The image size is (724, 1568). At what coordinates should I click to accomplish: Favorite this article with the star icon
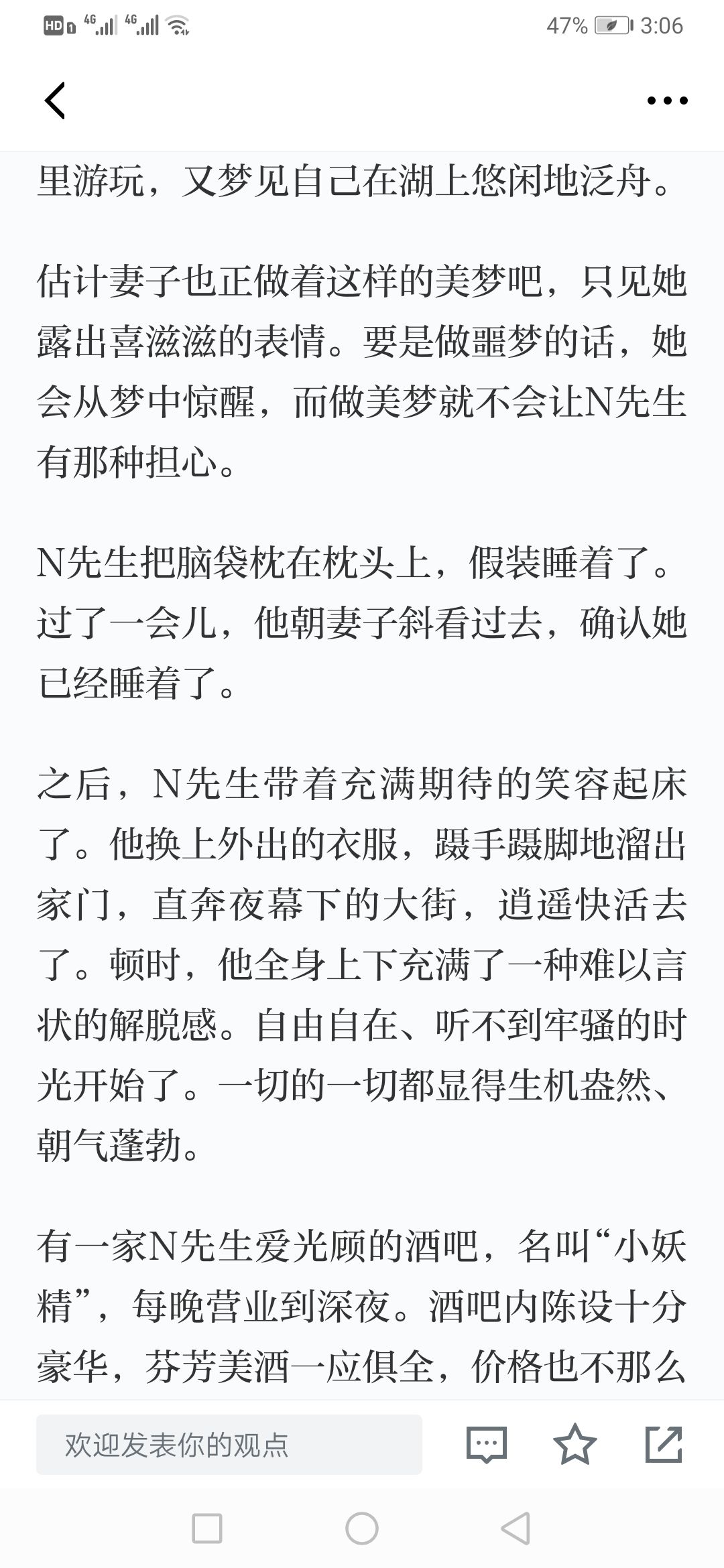pyautogui.click(x=575, y=1444)
